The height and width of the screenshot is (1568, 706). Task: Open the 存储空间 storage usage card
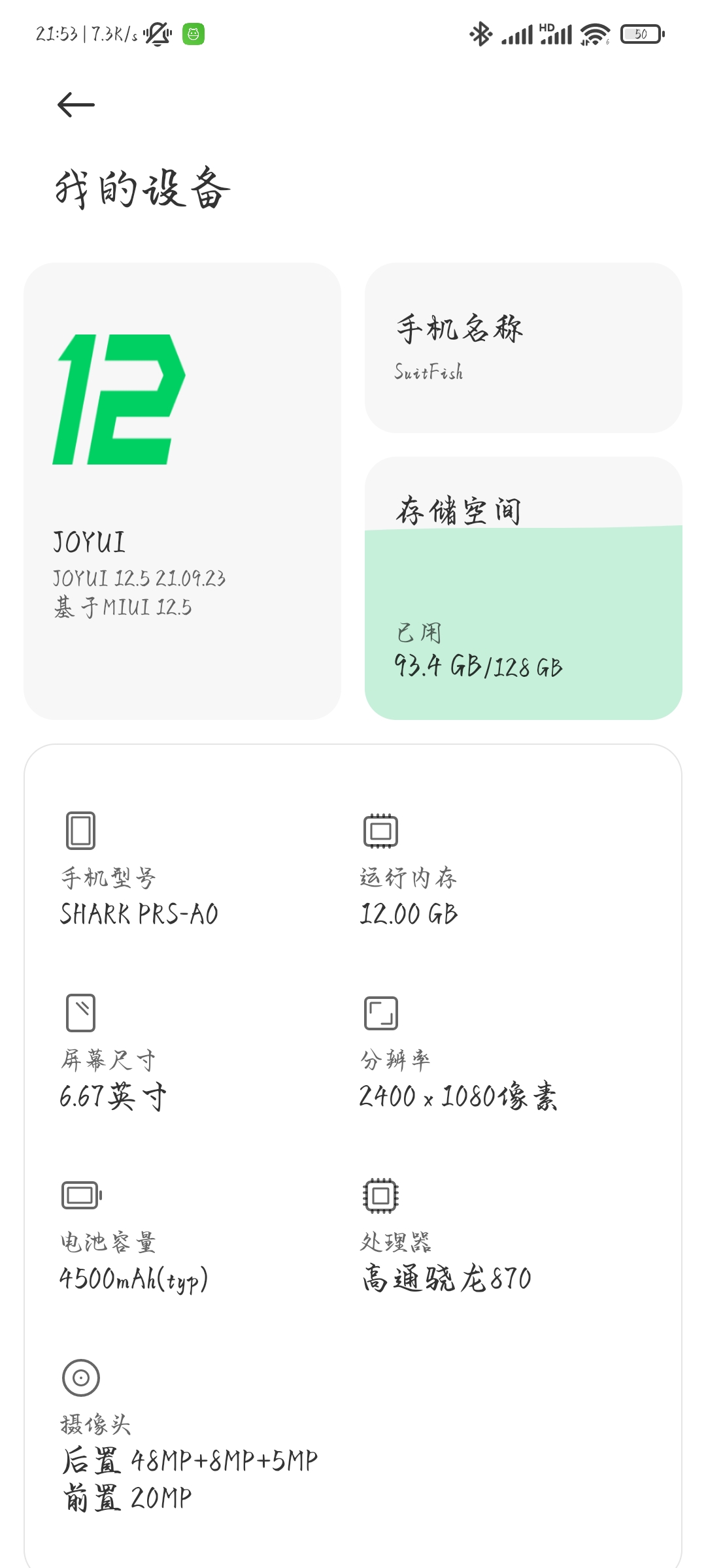pyautogui.click(x=524, y=589)
